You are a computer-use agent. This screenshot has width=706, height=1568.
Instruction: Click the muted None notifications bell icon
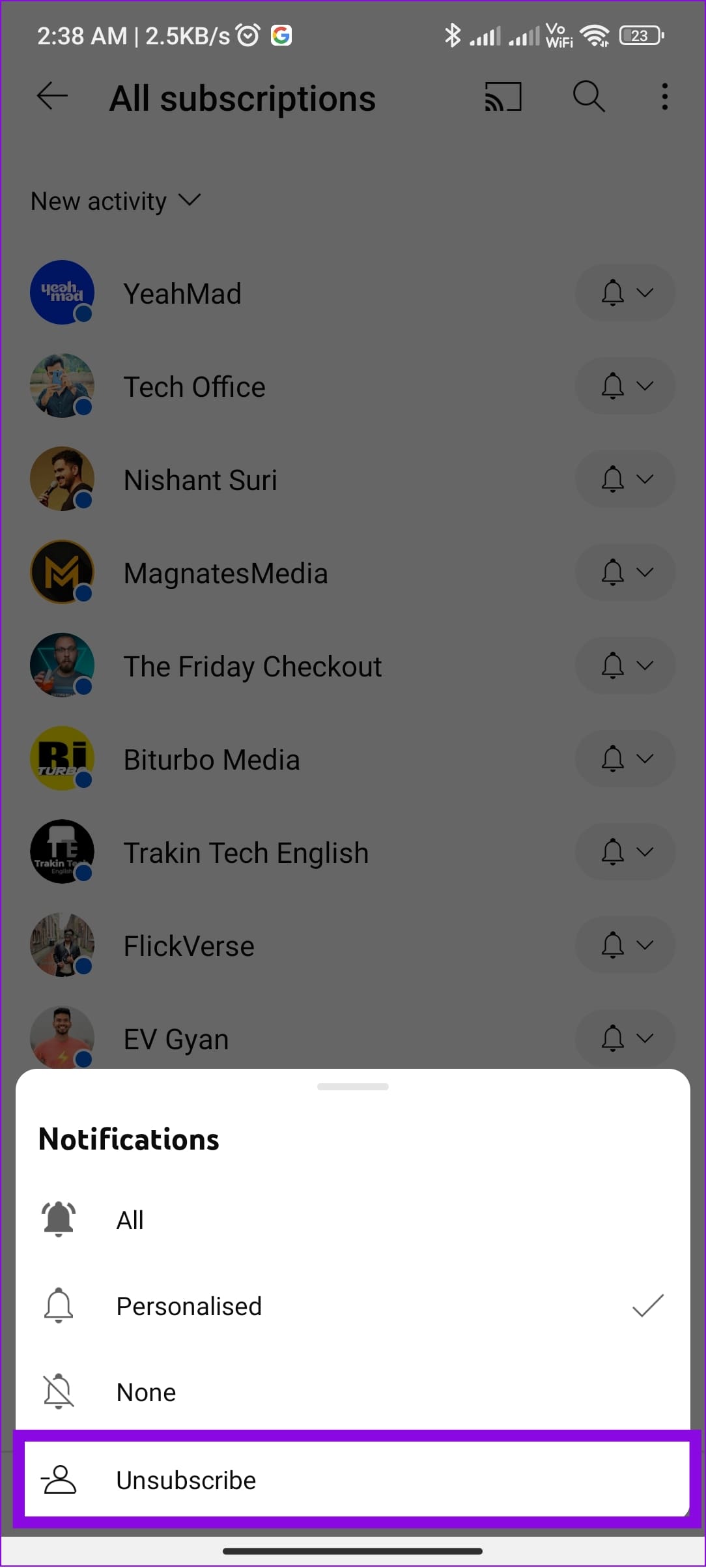coord(59,1391)
